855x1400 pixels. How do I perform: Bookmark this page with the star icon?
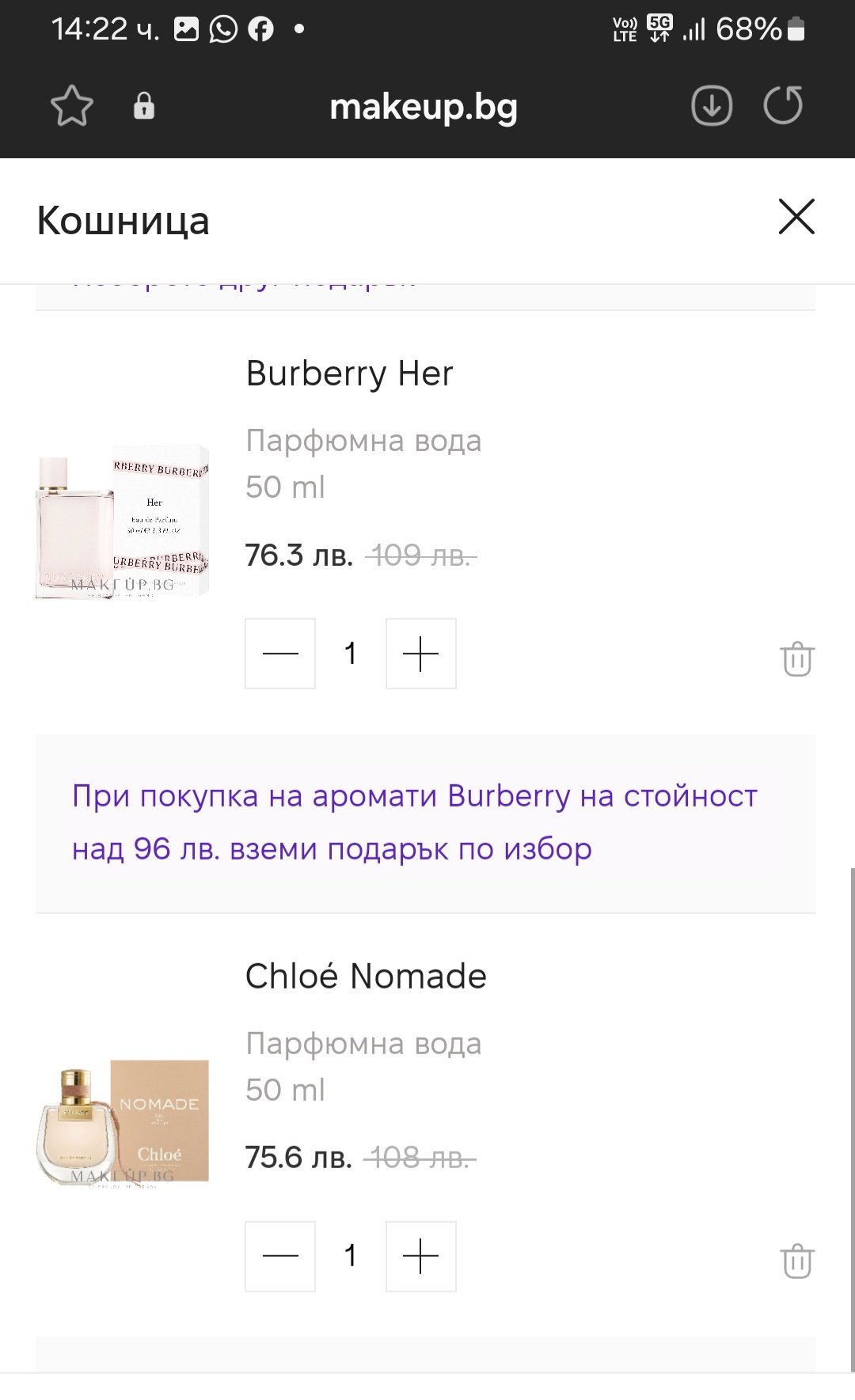tap(72, 106)
